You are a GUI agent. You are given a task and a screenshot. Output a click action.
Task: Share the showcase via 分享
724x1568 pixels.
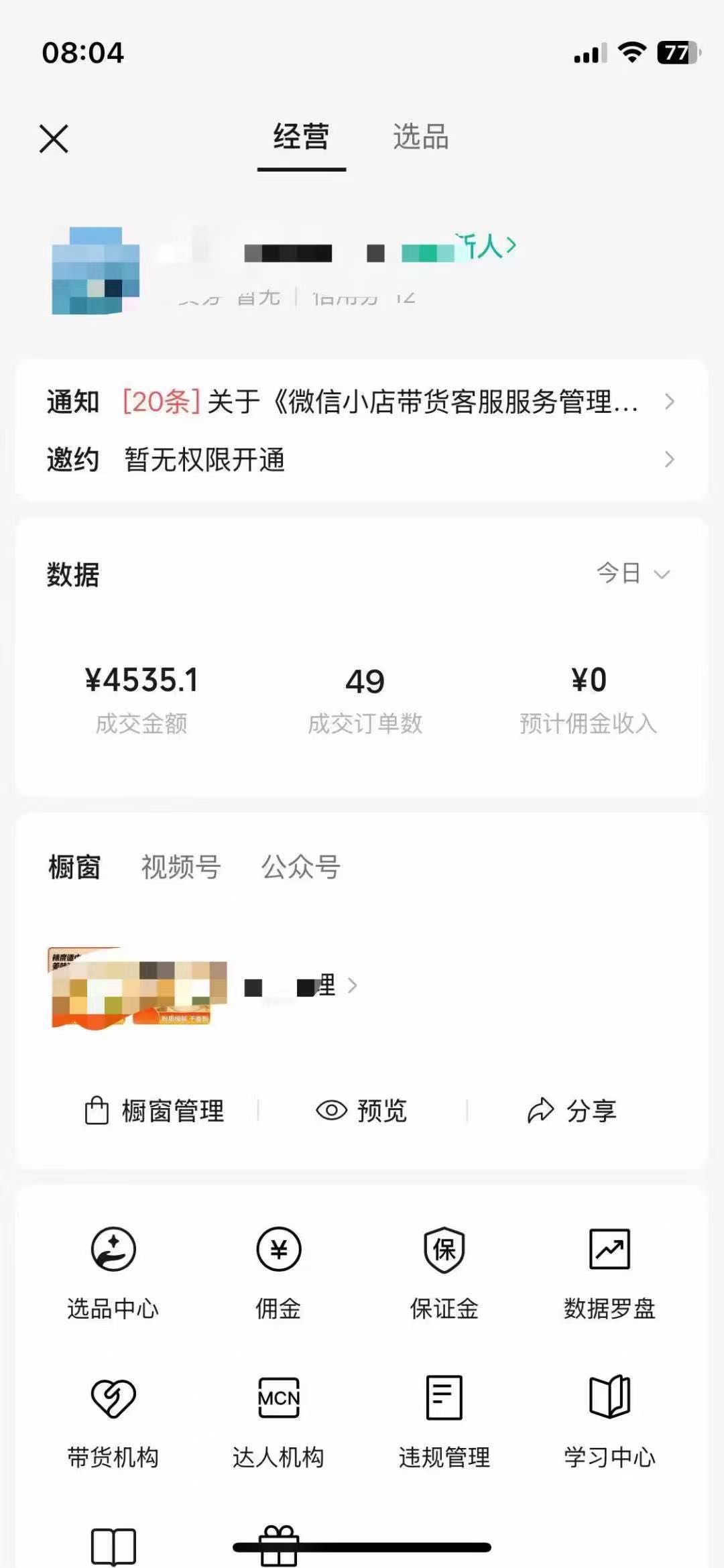tap(572, 1111)
